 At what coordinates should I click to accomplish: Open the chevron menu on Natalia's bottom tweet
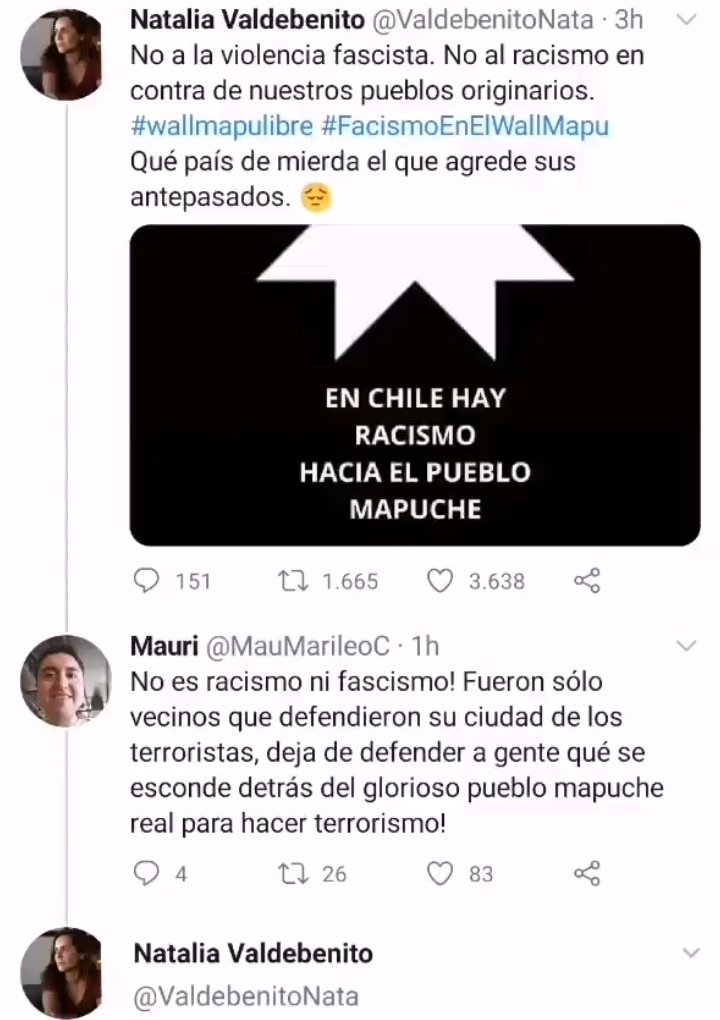point(686,952)
